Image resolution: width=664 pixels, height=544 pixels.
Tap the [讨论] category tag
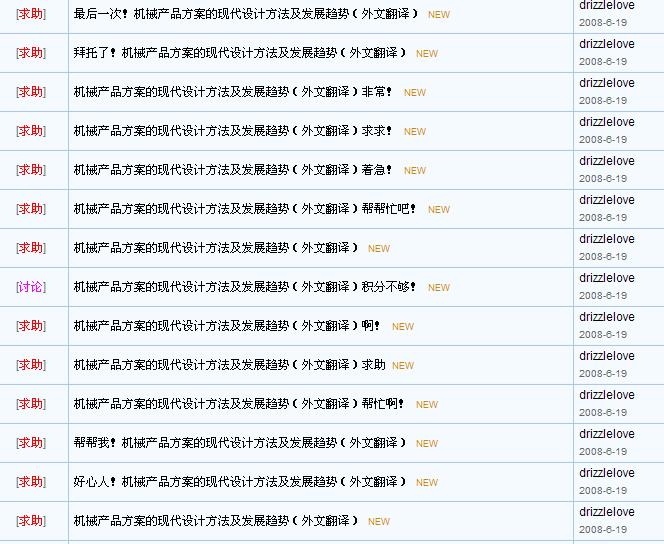(31, 287)
